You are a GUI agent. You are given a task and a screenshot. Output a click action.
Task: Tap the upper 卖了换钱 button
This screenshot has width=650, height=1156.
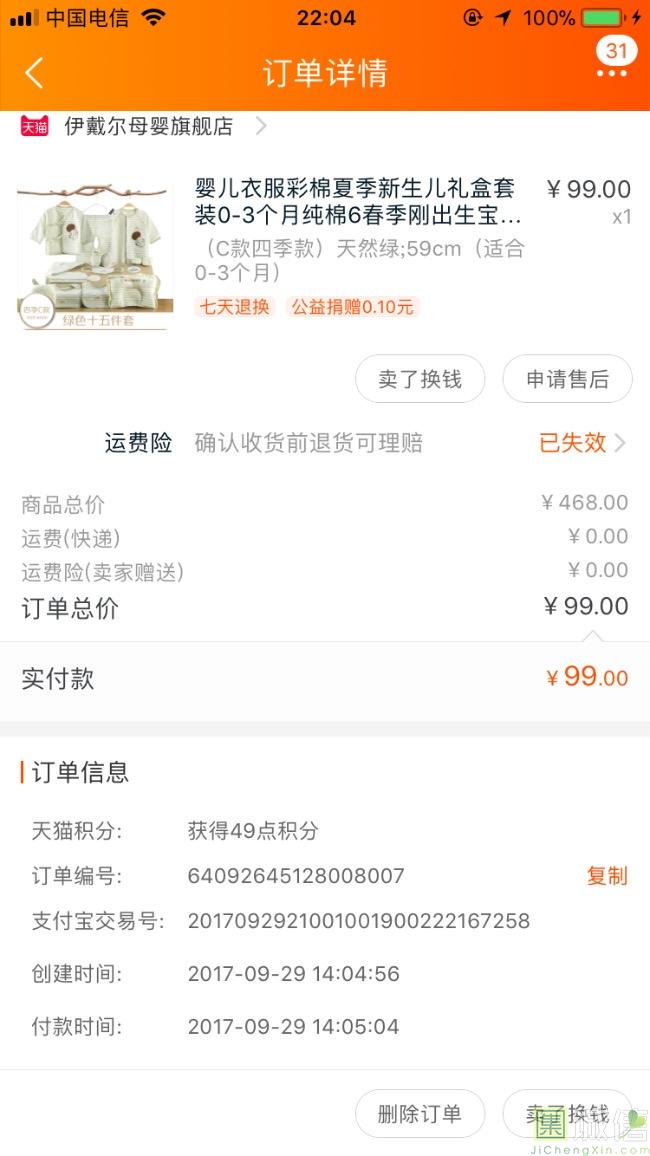pyautogui.click(x=420, y=379)
